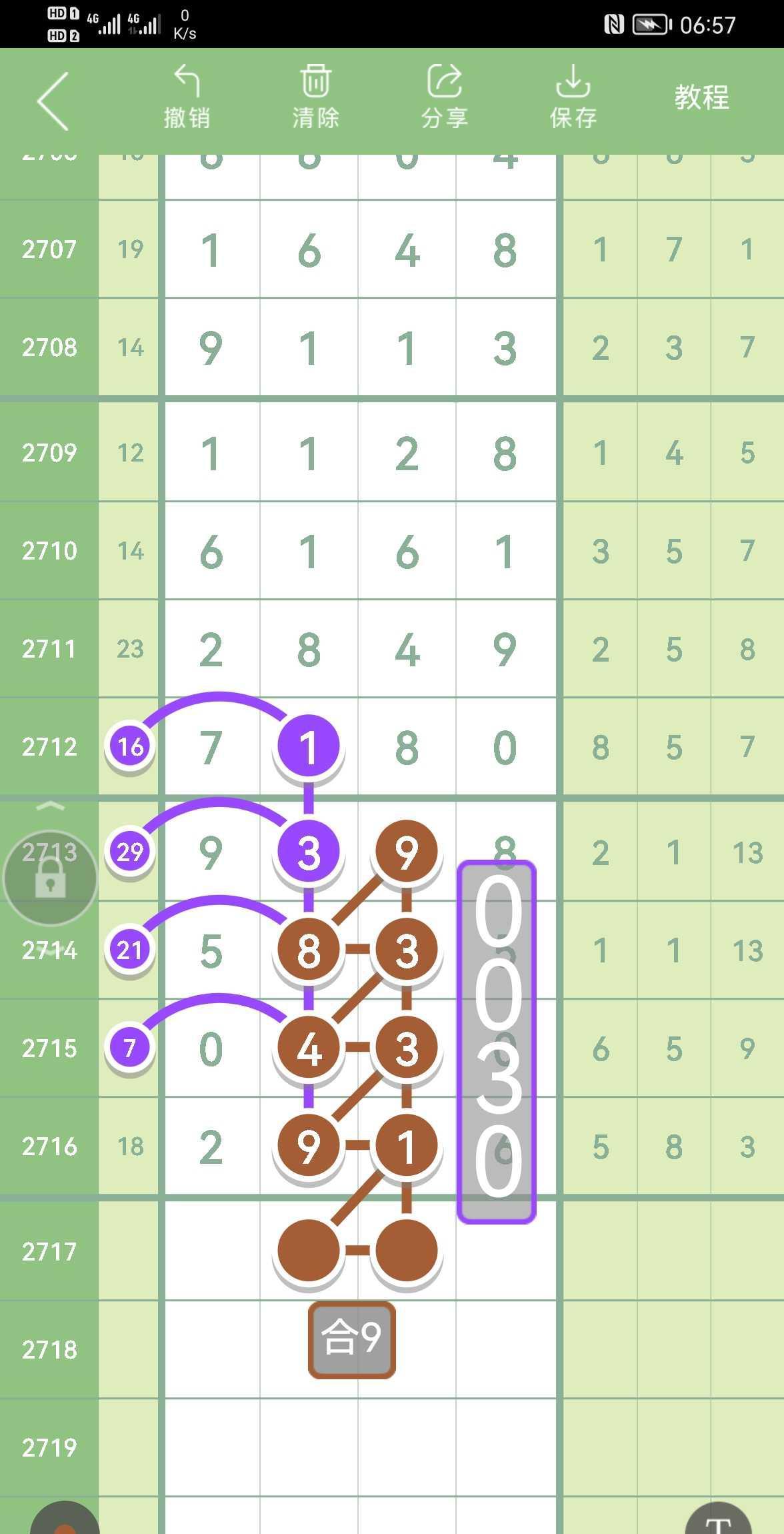Select the vertical 0030 text box
This screenshot has width=784, height=1534.
coord(497,1042)
